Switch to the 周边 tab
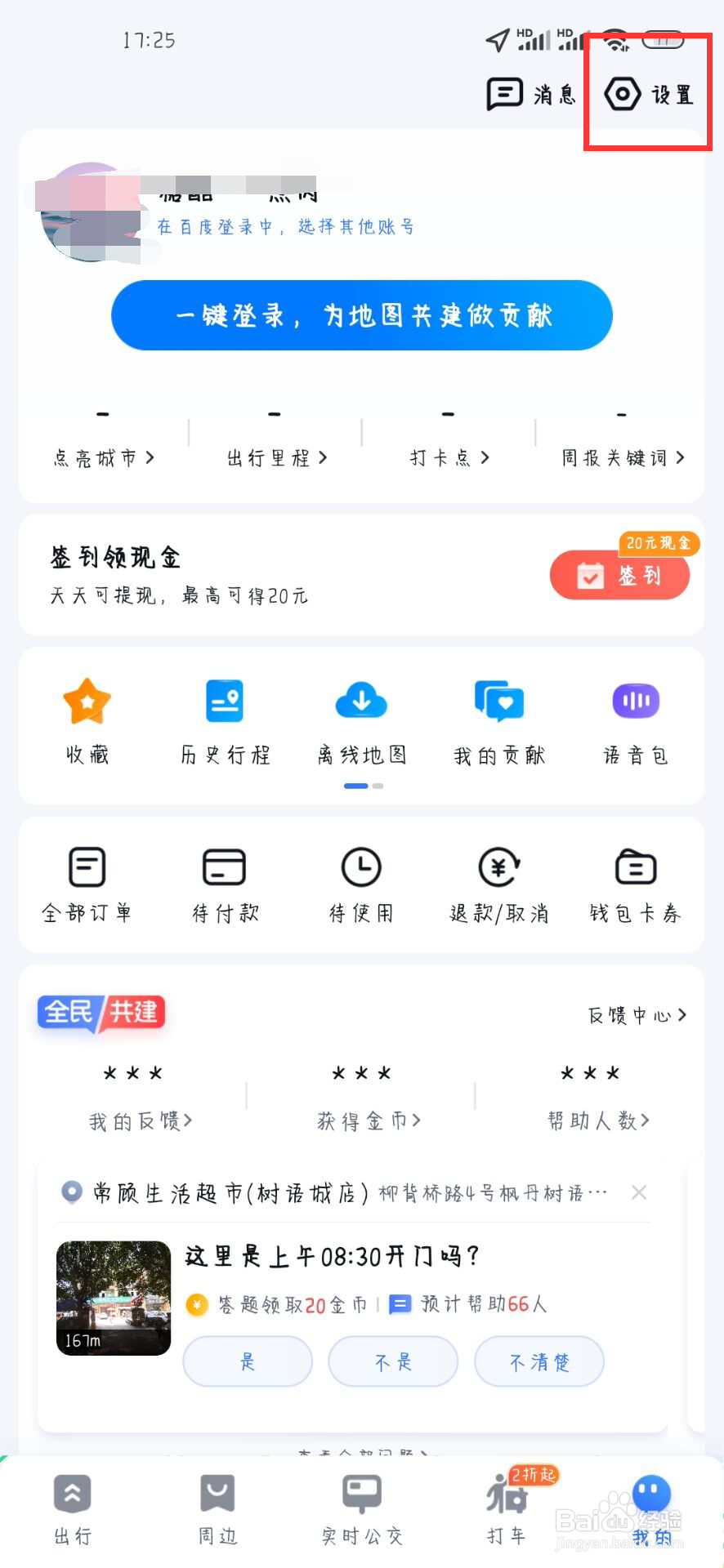Image resolution: width=724 pixels, height=1568 pixels. [x=217, y=1510]
